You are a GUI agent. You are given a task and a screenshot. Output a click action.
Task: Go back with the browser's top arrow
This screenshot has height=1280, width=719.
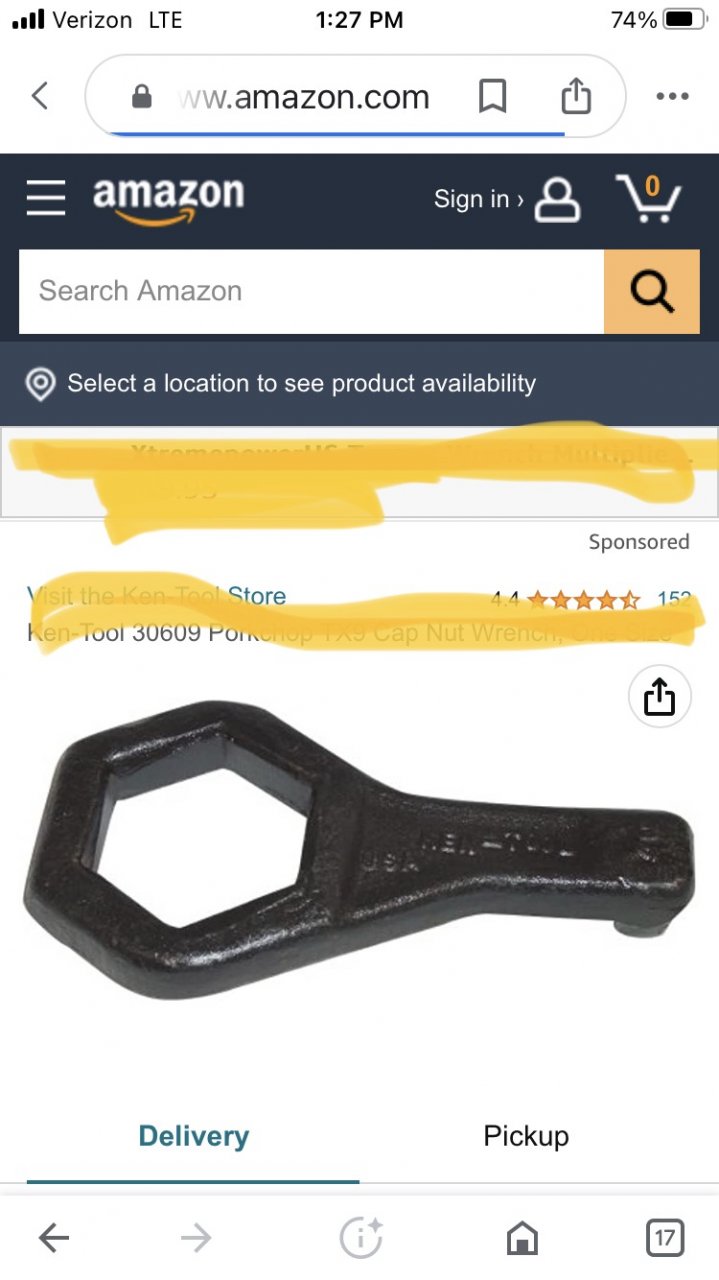click(40, 96)
